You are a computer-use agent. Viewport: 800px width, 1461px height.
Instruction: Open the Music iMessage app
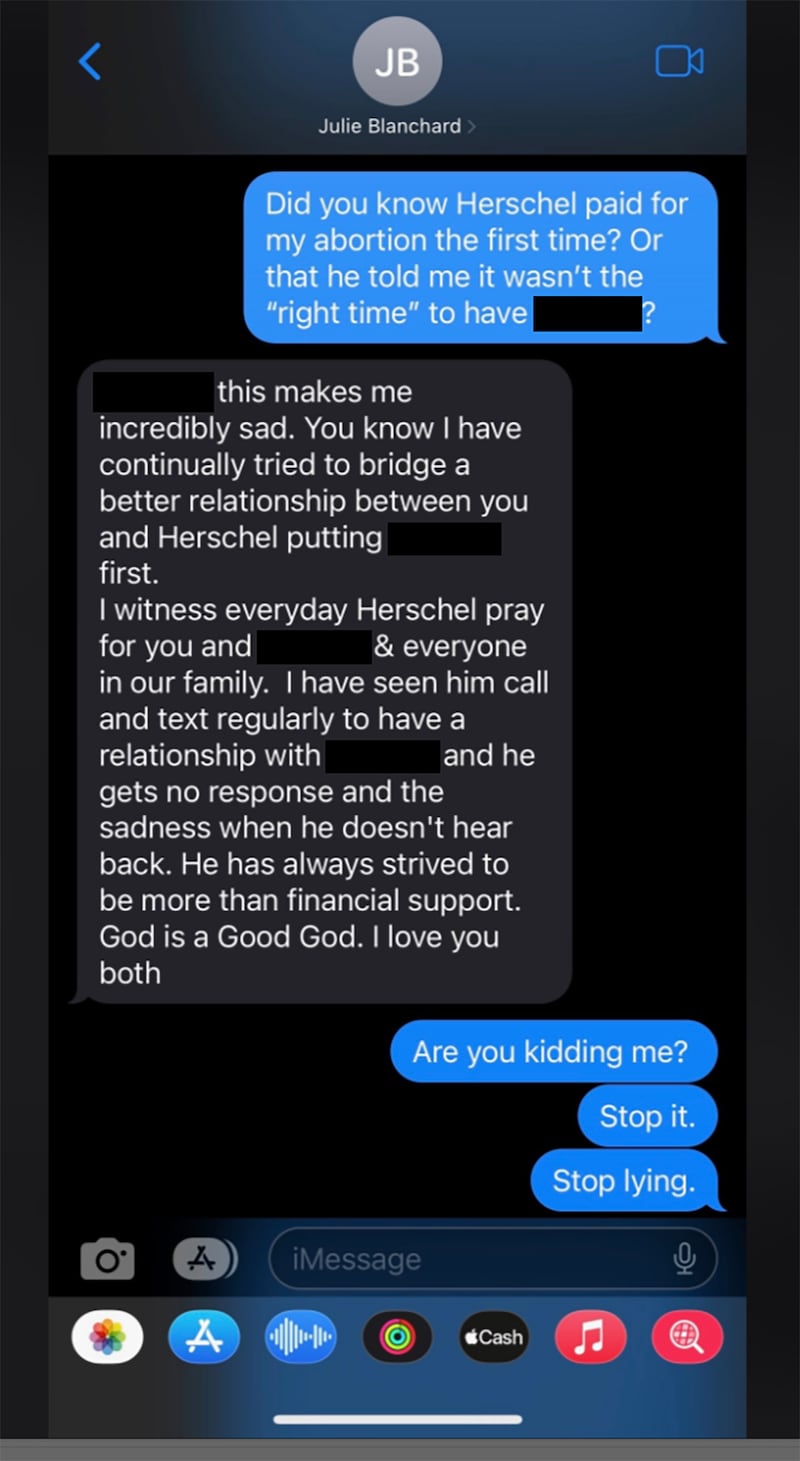(x=590, y=1337)
